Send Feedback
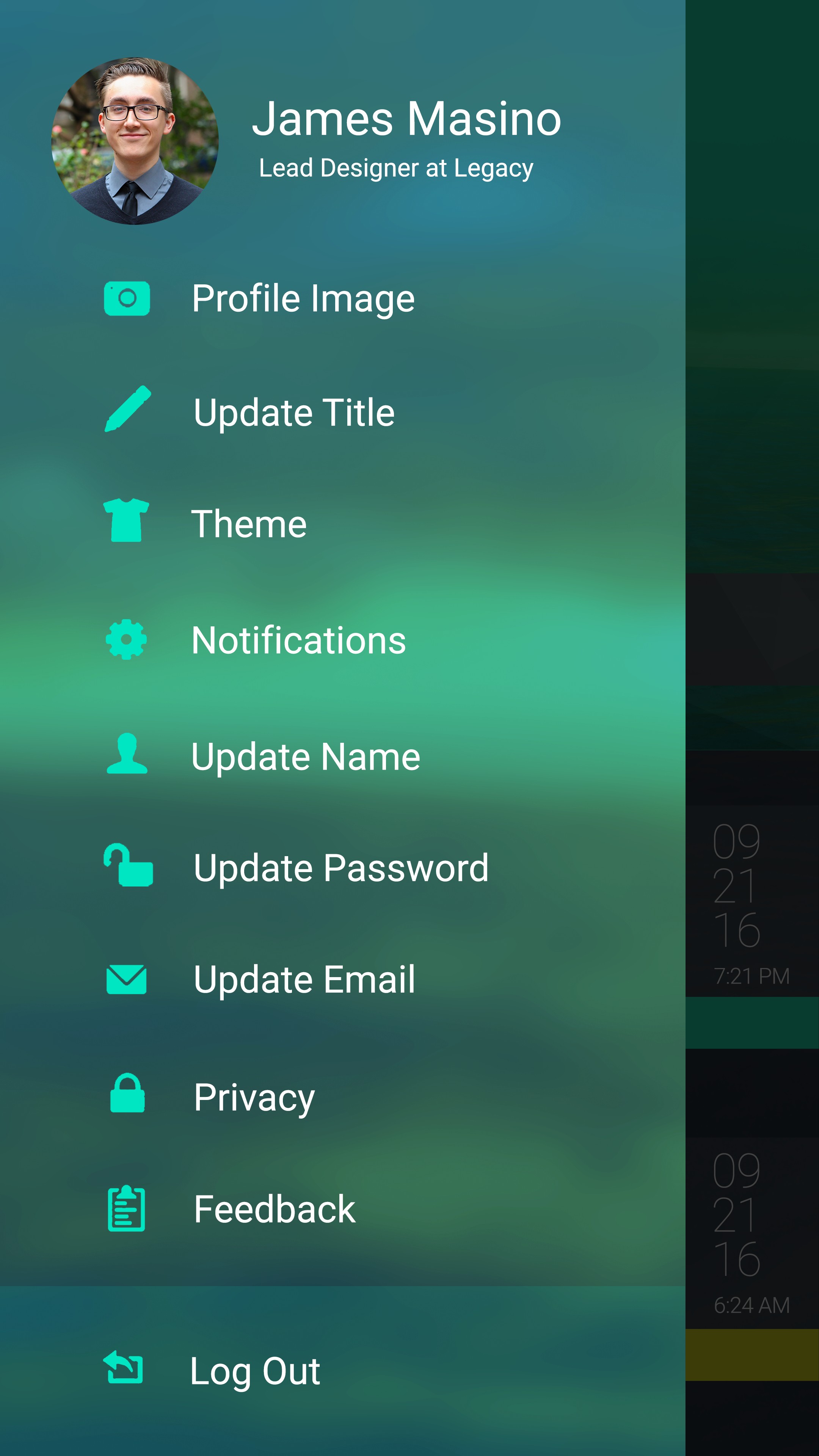The height and width of the screenshot is (1456, 819). tap(274, 1209)
